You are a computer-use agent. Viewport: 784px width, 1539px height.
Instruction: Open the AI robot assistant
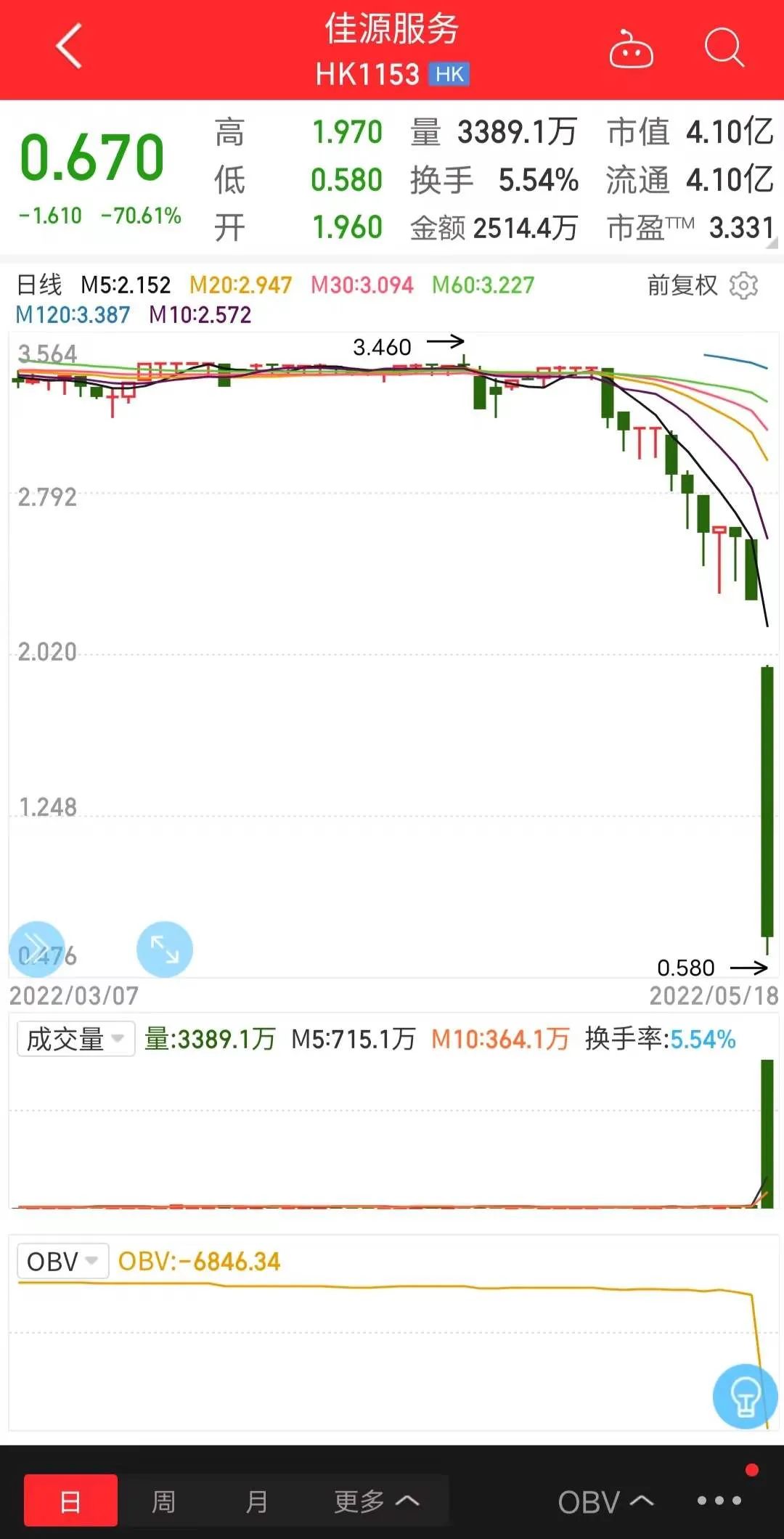pyautogui.click(x=631, y=47)
